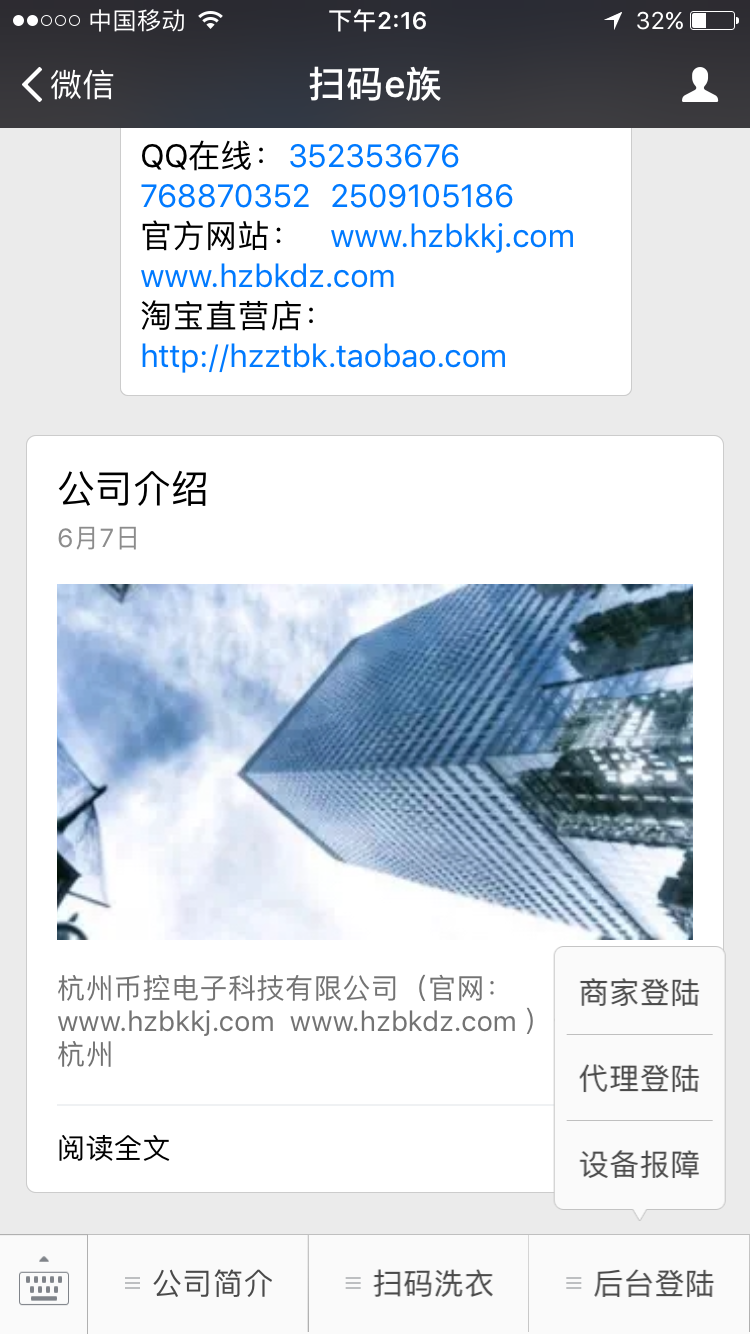Open the hzztbk.taobao.com shop link
The image size is (750, 1334).
(x=323, y=357)
